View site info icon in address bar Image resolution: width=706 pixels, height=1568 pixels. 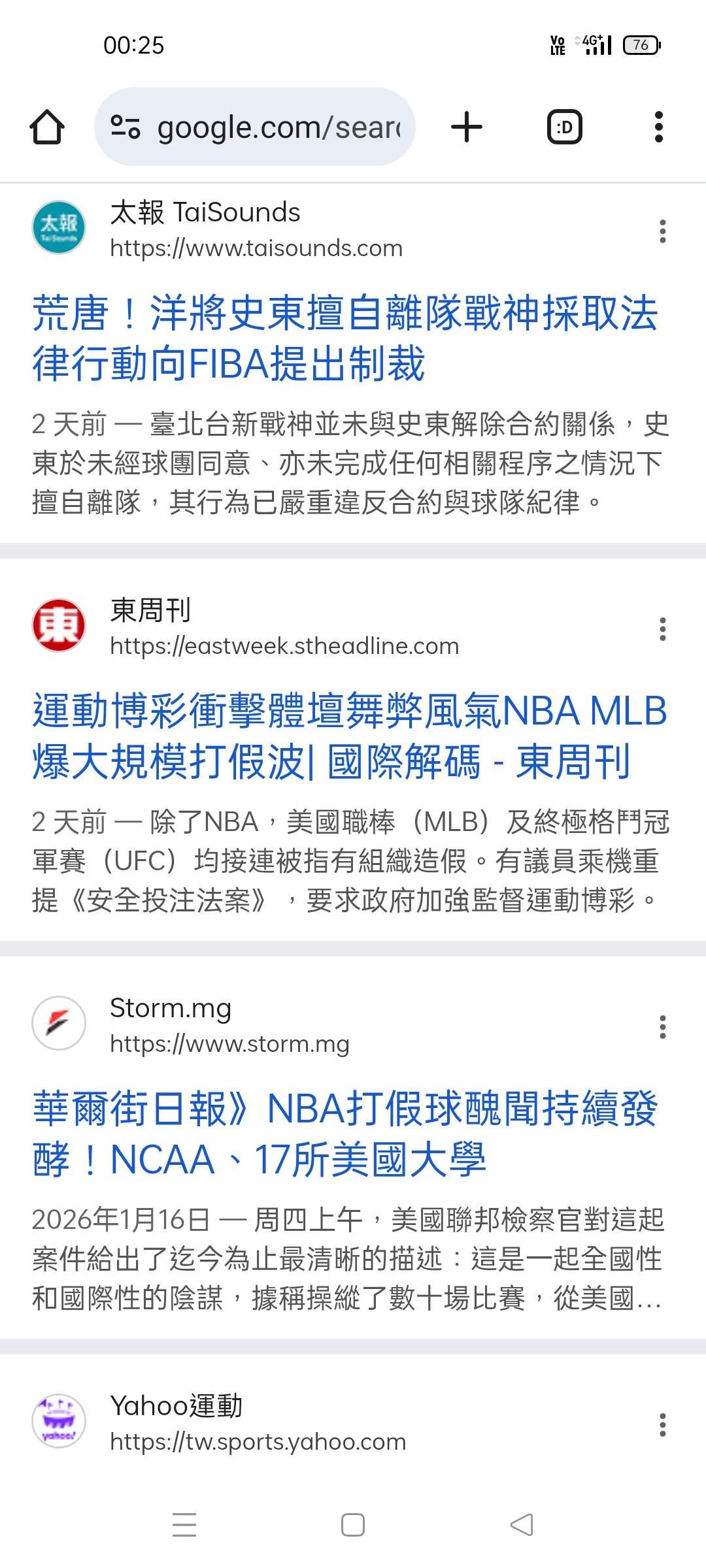point(125,127)
